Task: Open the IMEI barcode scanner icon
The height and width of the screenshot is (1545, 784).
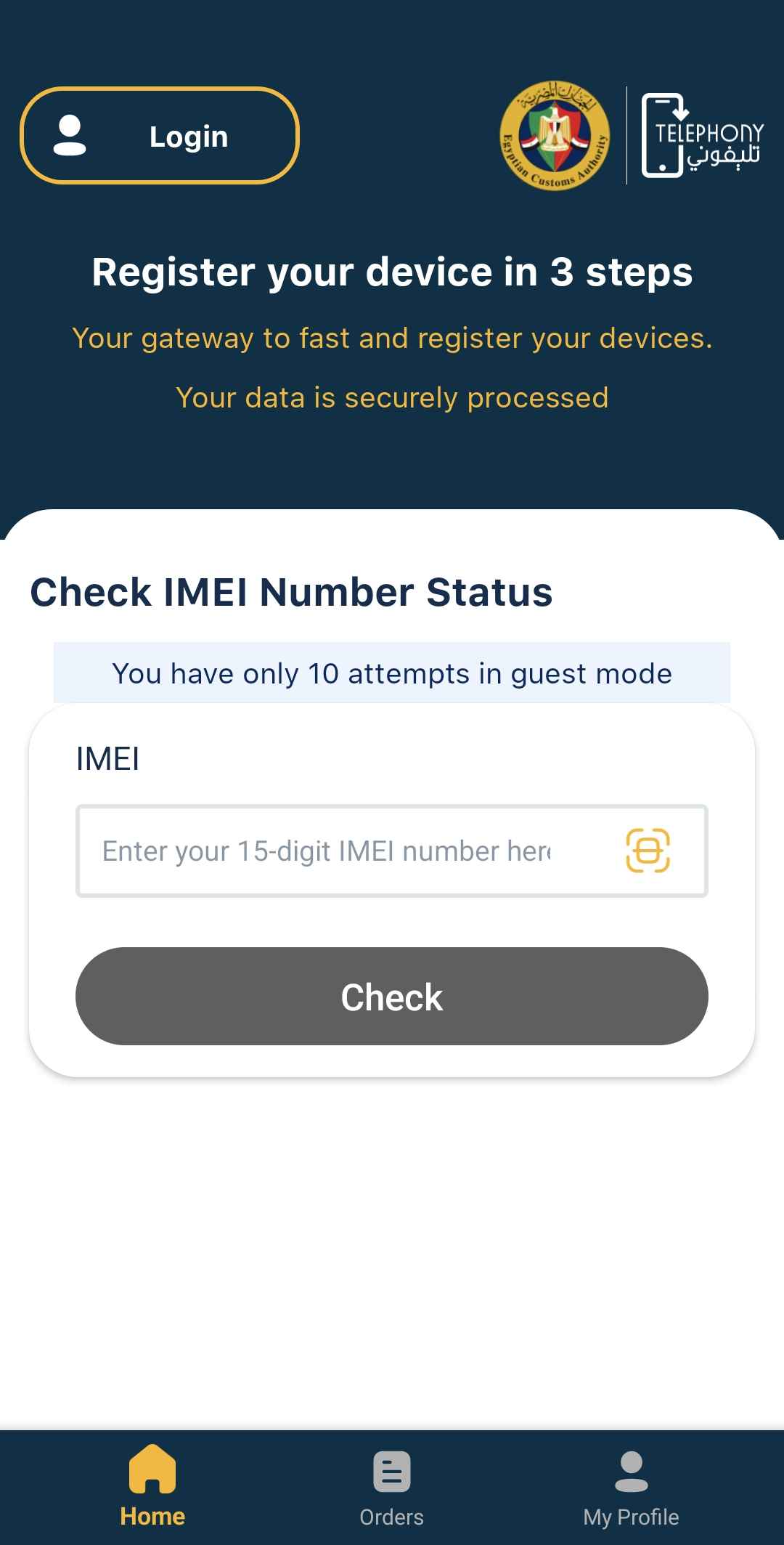Action: tap(648, 851)
